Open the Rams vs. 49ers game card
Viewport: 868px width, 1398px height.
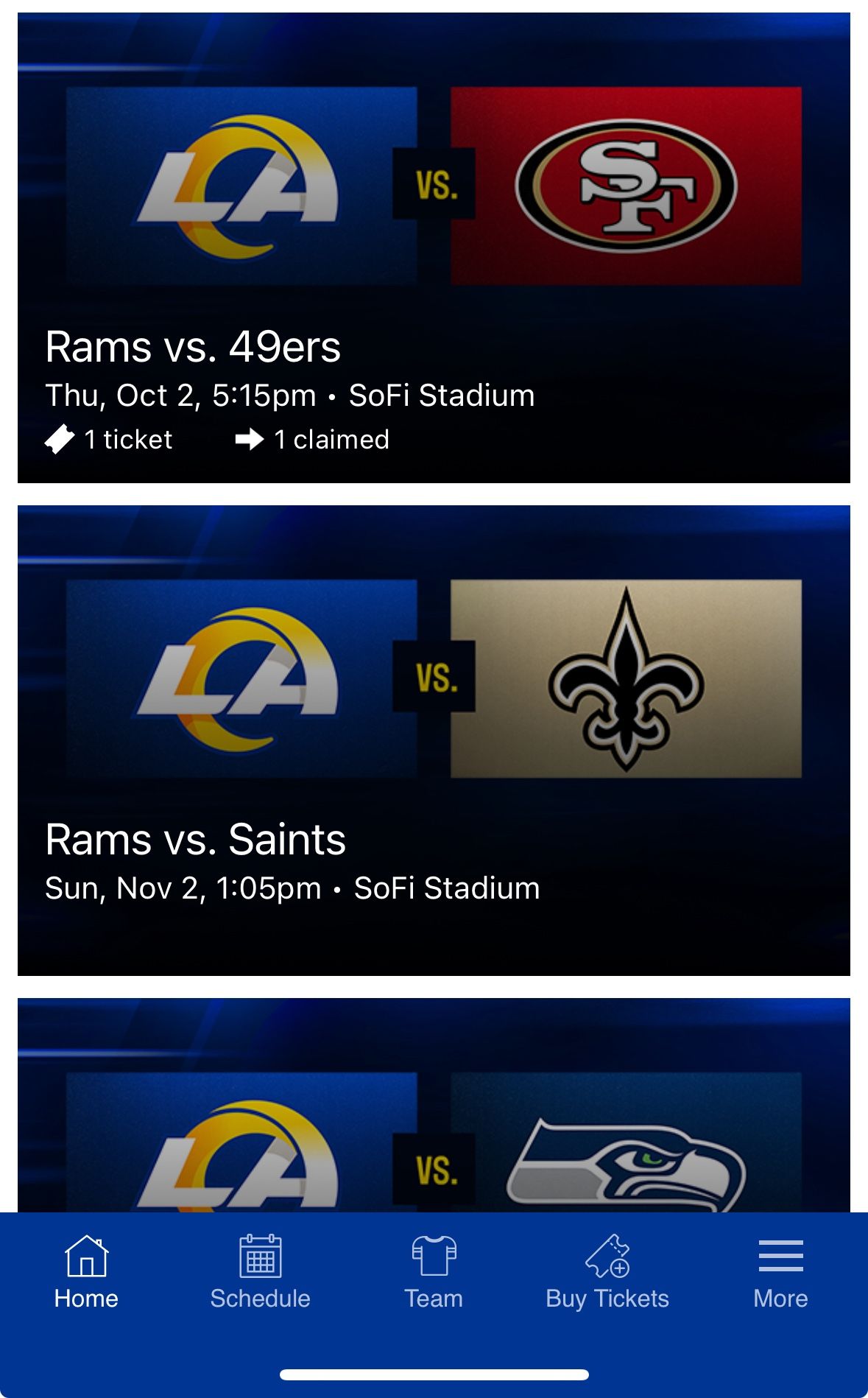434,247
